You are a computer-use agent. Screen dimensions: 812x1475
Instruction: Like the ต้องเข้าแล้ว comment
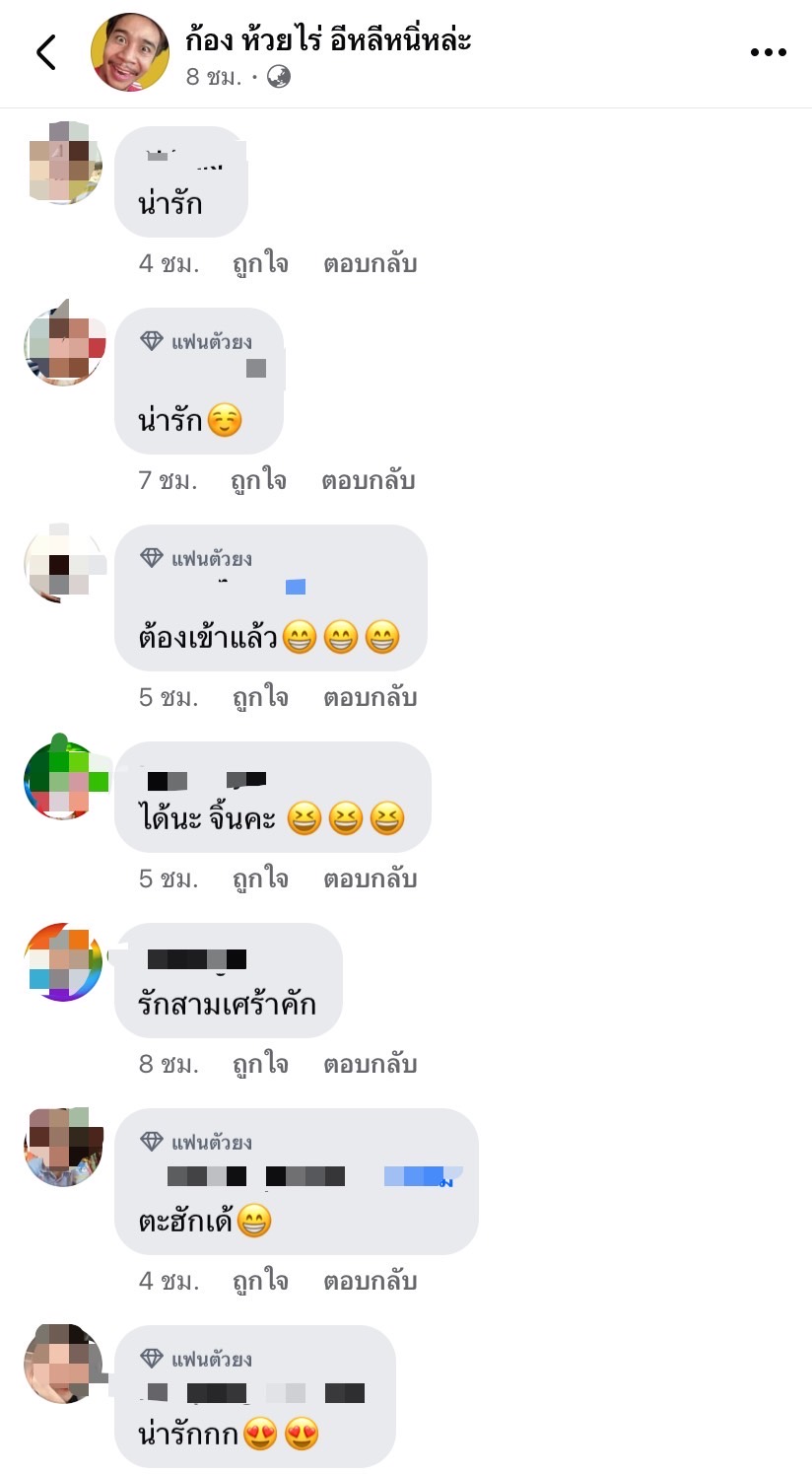pyautogui.click(x=260, y=698)
